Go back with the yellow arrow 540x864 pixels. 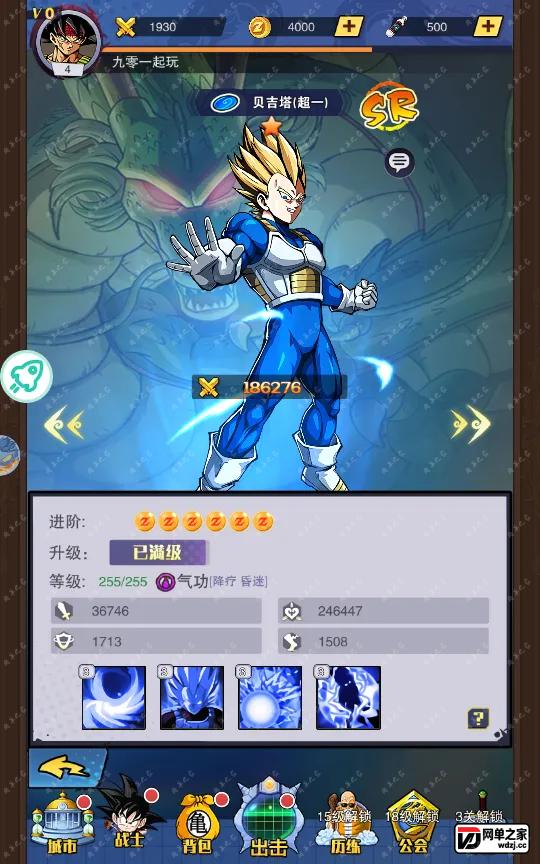64,766
